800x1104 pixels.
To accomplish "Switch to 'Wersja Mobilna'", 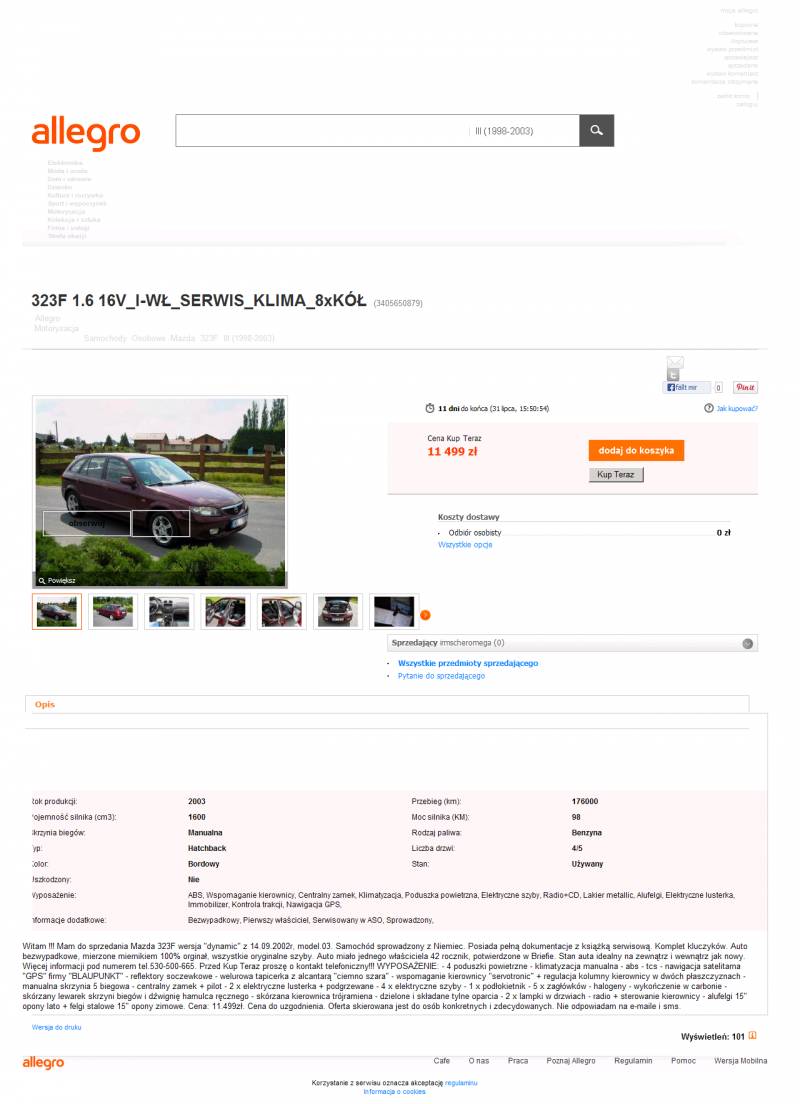I will pyautogui.click(x=740, y=1061).
